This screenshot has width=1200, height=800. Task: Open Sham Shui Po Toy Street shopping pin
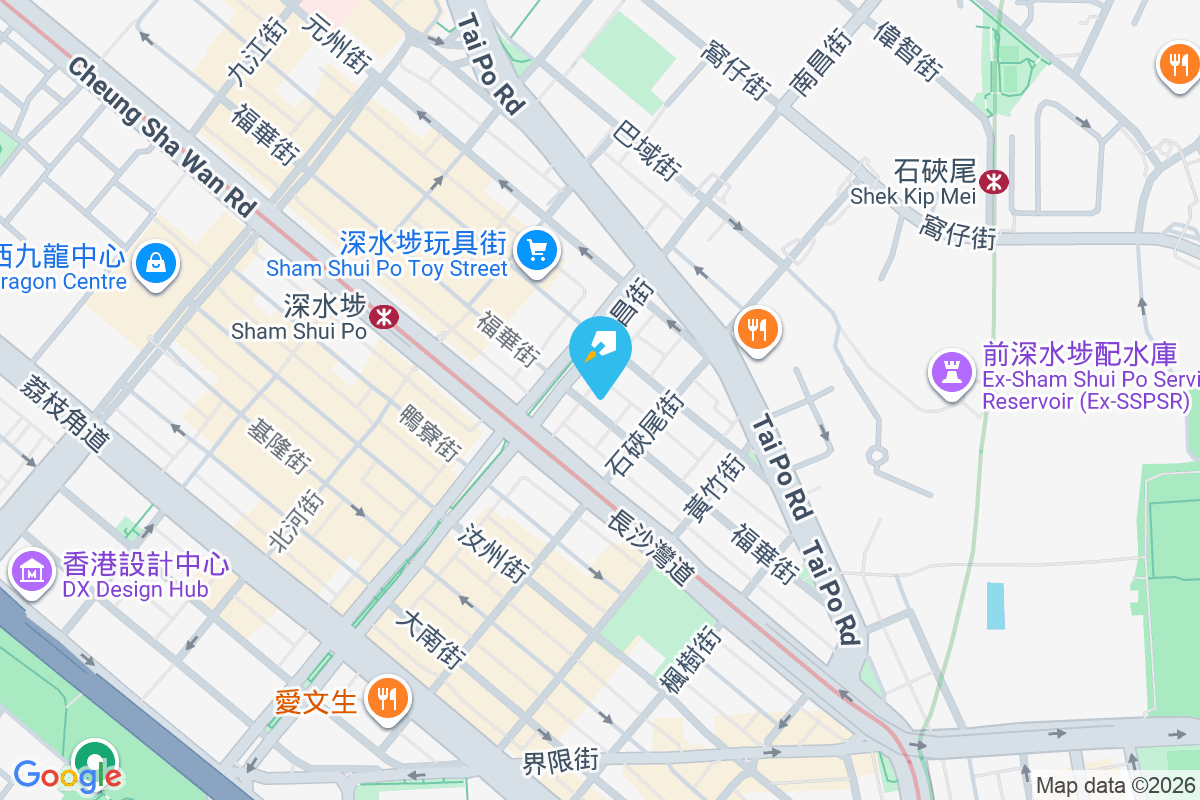click(x=538, y=249)
